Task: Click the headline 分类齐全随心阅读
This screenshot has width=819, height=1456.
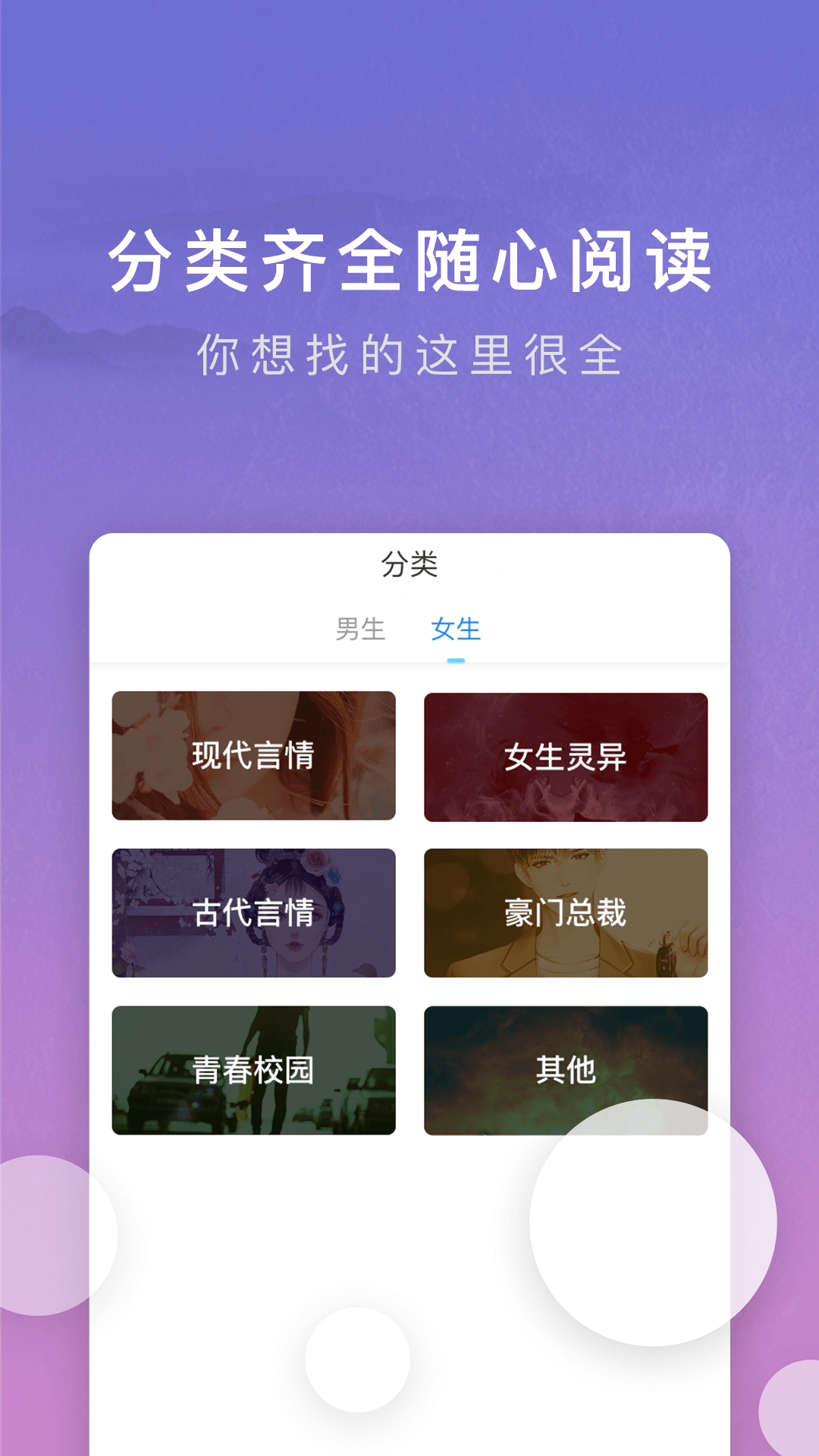Action: pos(409,262)
